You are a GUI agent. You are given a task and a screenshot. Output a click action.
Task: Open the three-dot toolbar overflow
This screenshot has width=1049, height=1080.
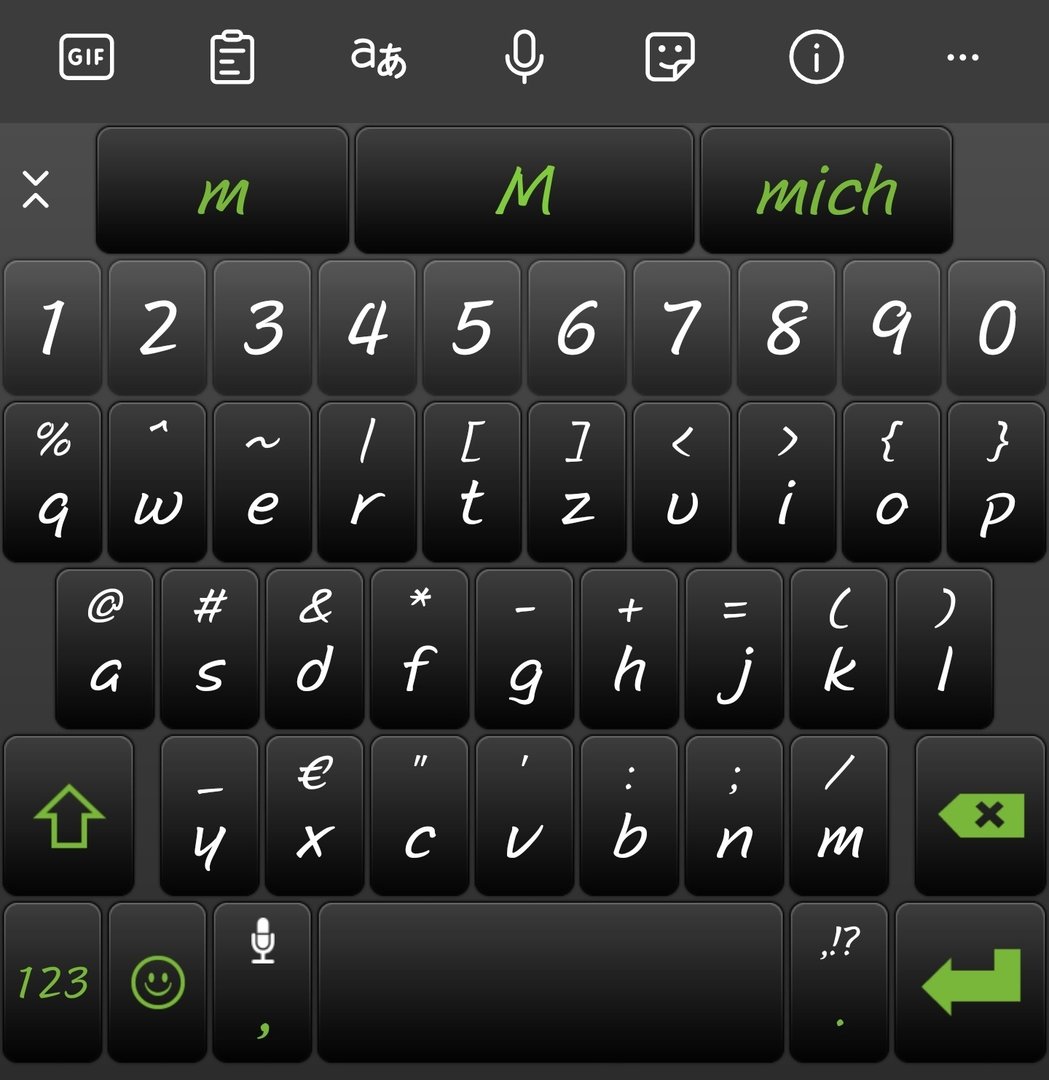click(x=962, y=58)
